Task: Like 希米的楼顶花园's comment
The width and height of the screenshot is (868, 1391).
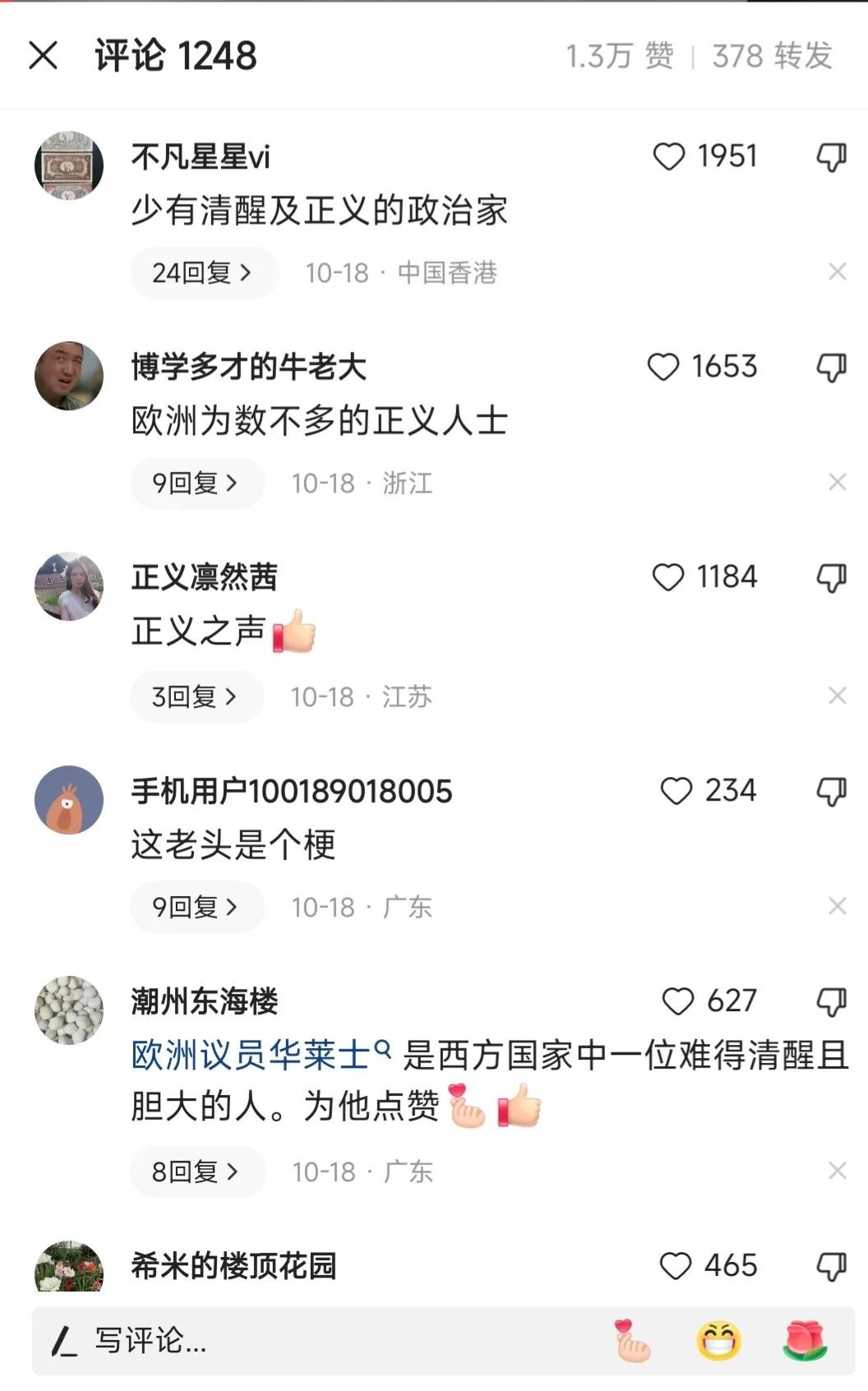Action: click(676, 1266)
